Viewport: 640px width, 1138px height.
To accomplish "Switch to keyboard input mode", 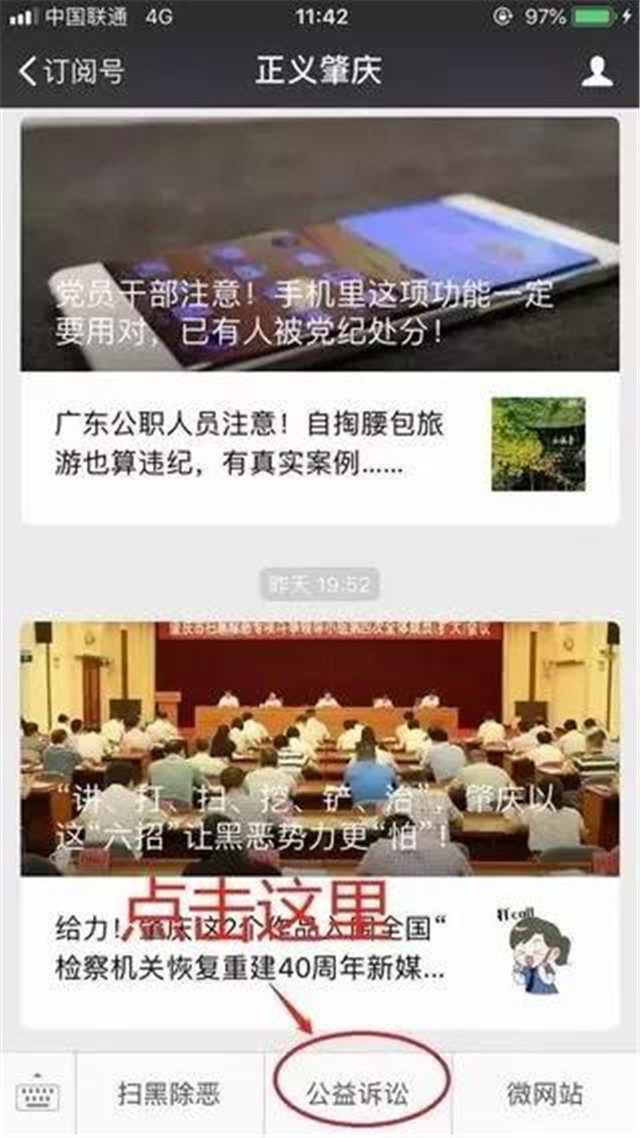I will [x=38, y=1096].
